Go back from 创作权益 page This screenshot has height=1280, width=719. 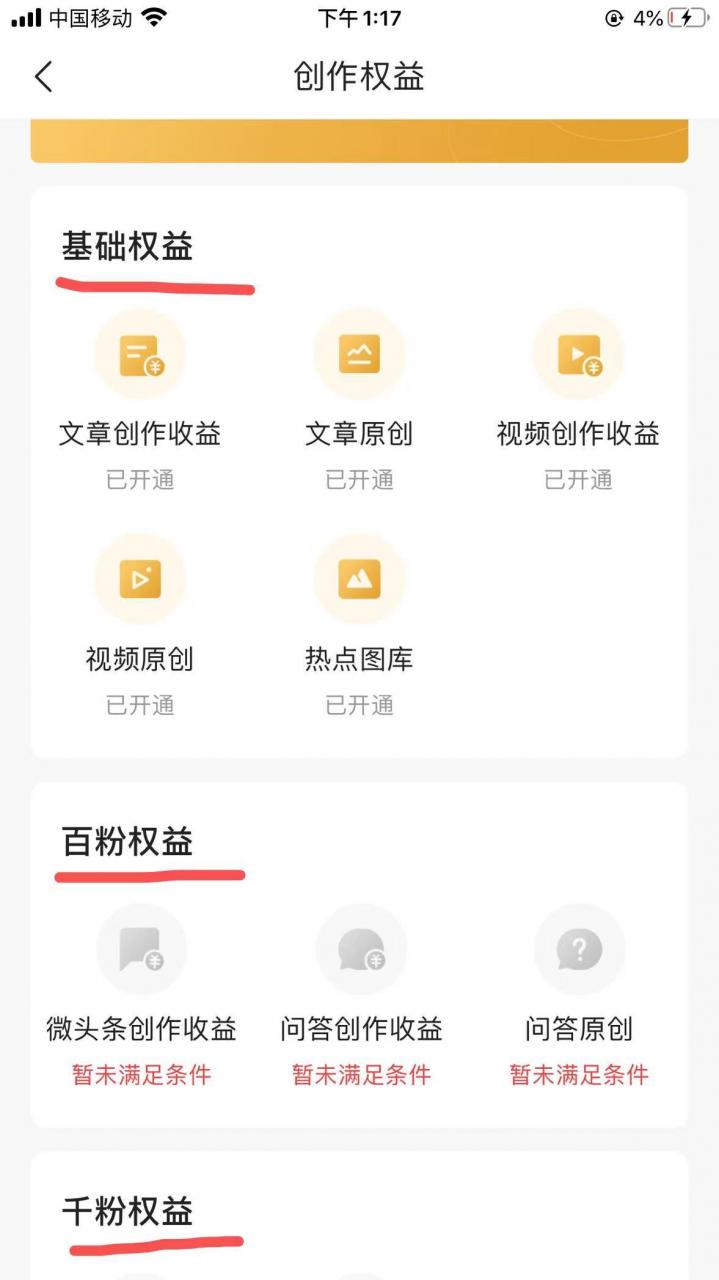click(x=43, y=76)
